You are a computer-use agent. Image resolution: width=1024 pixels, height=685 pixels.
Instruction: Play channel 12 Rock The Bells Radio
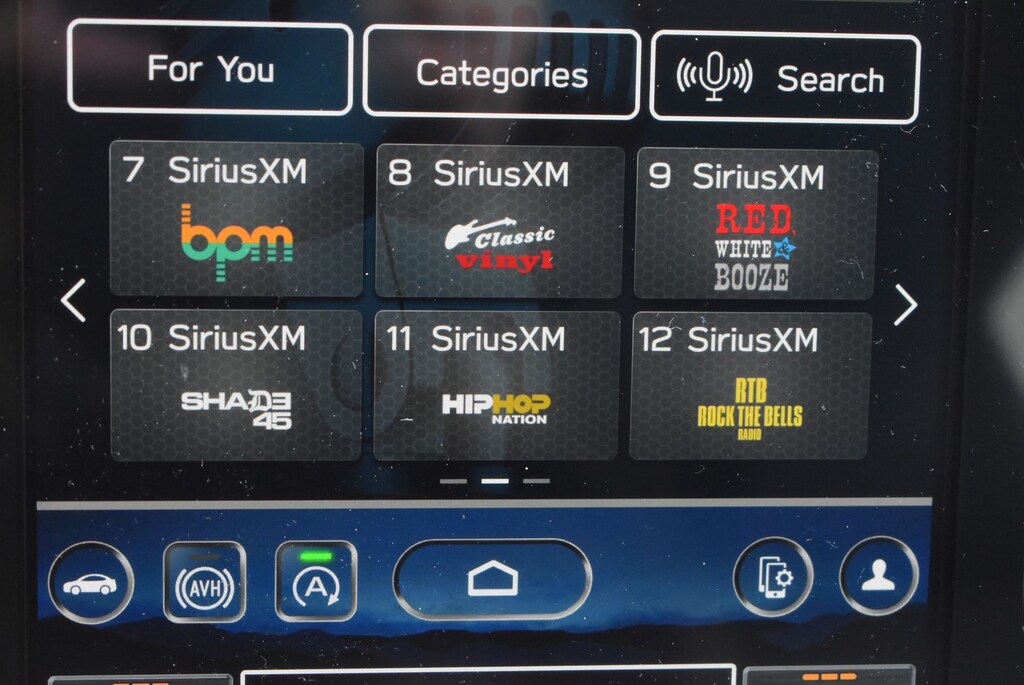(x=750, y=387)
